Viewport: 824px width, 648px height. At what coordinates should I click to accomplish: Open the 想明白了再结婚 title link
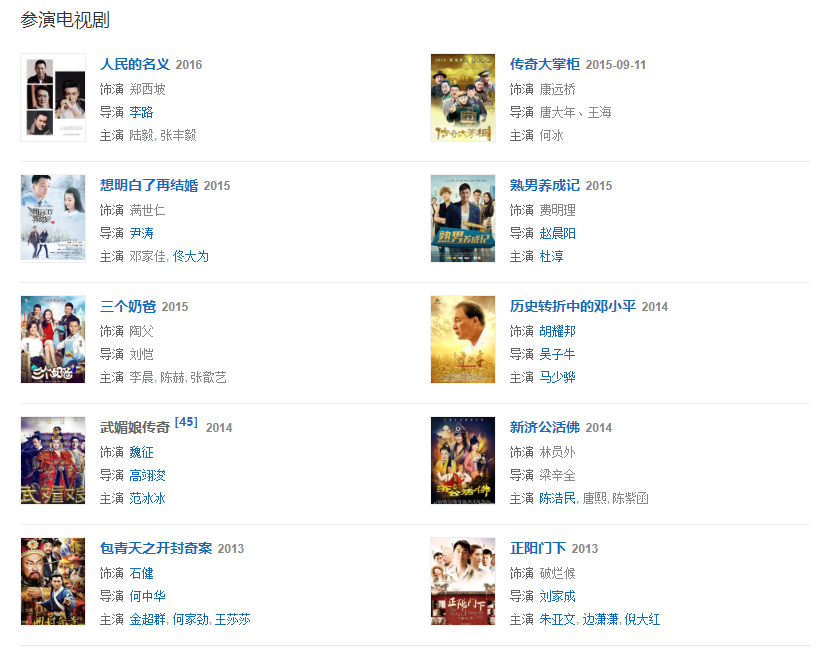point(149,185)
